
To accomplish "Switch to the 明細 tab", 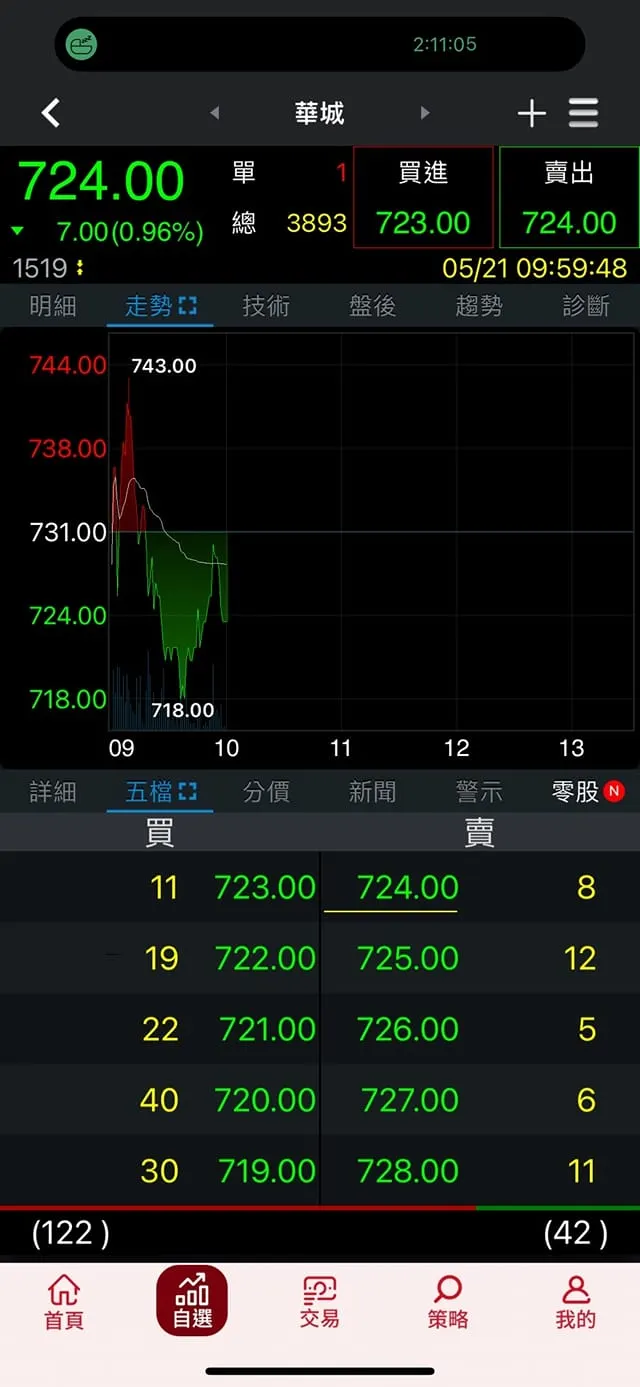I will (52, 306).
